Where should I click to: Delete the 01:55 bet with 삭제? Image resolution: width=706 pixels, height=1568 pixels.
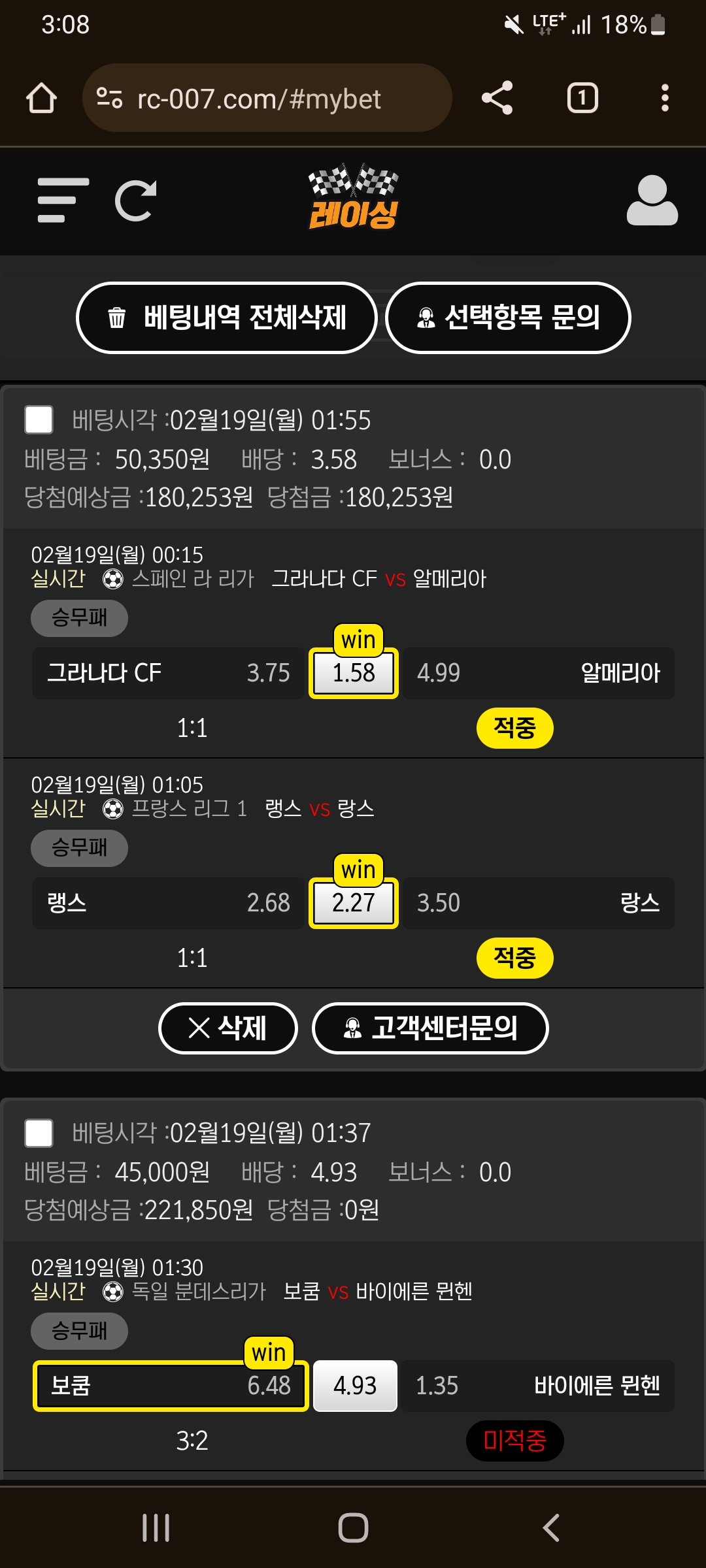pos(227,1028)
